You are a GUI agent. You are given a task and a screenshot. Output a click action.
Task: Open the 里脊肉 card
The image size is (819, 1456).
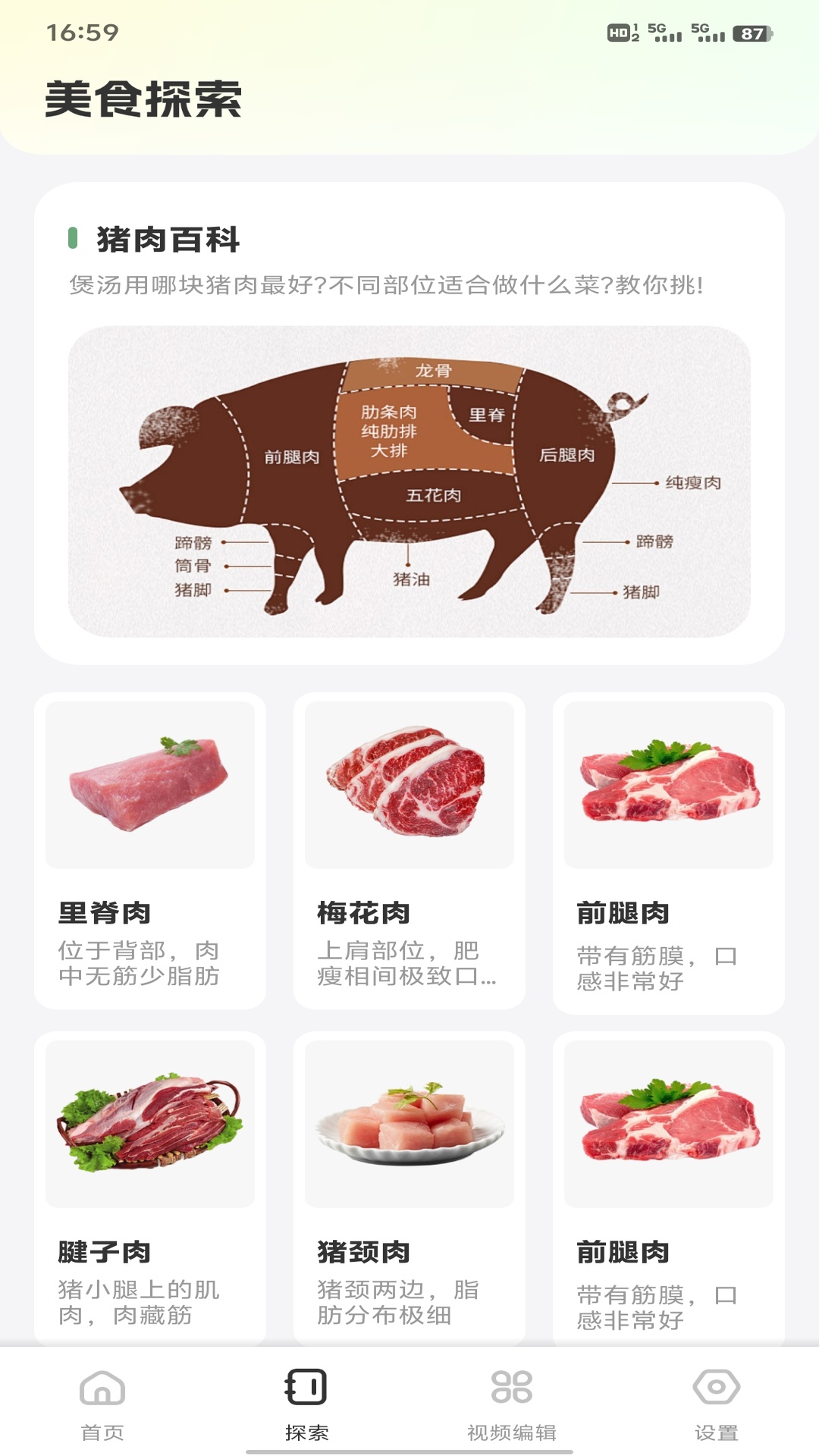(150, 849)
